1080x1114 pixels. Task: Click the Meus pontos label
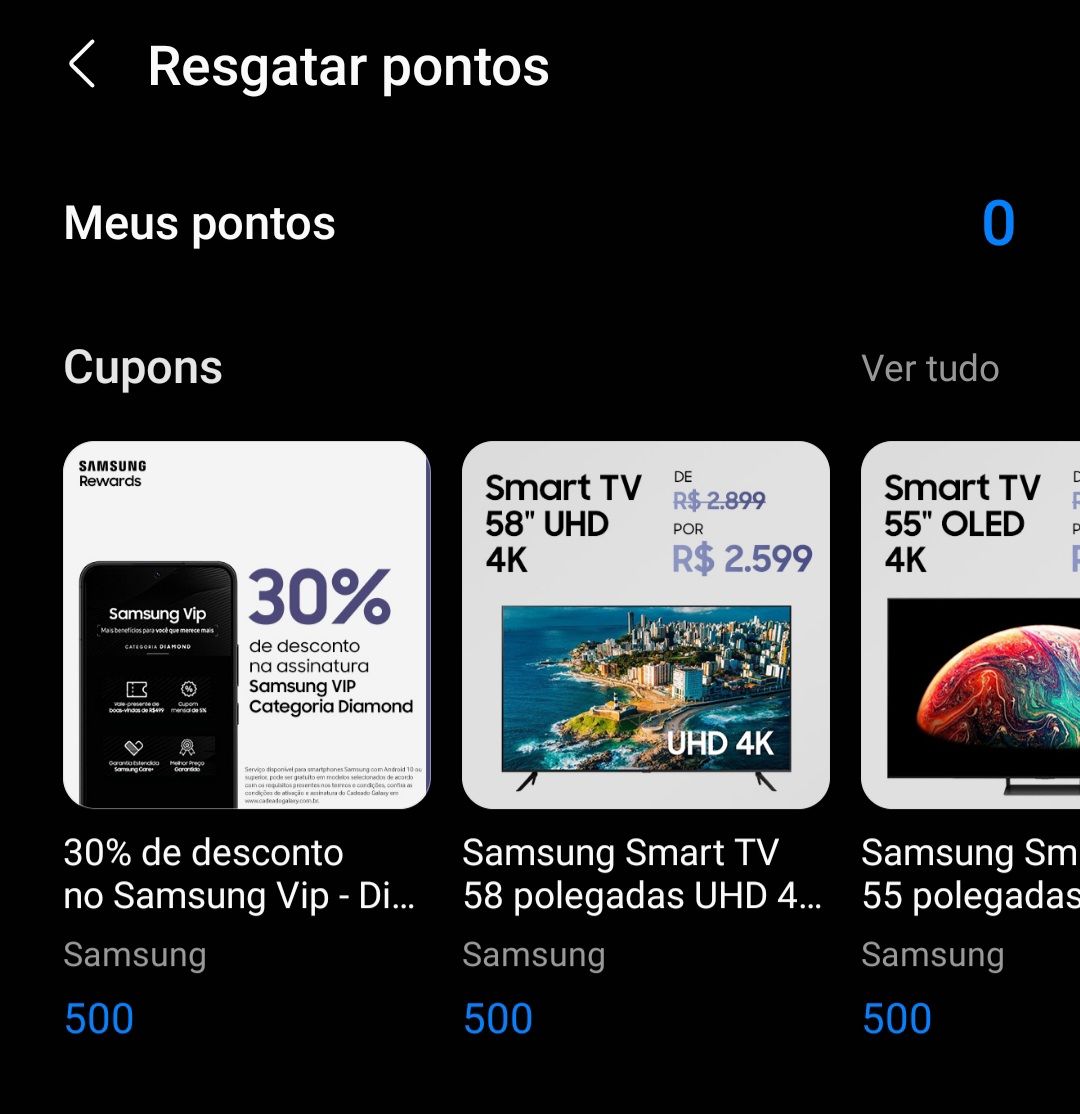click(x=198, y=223)
